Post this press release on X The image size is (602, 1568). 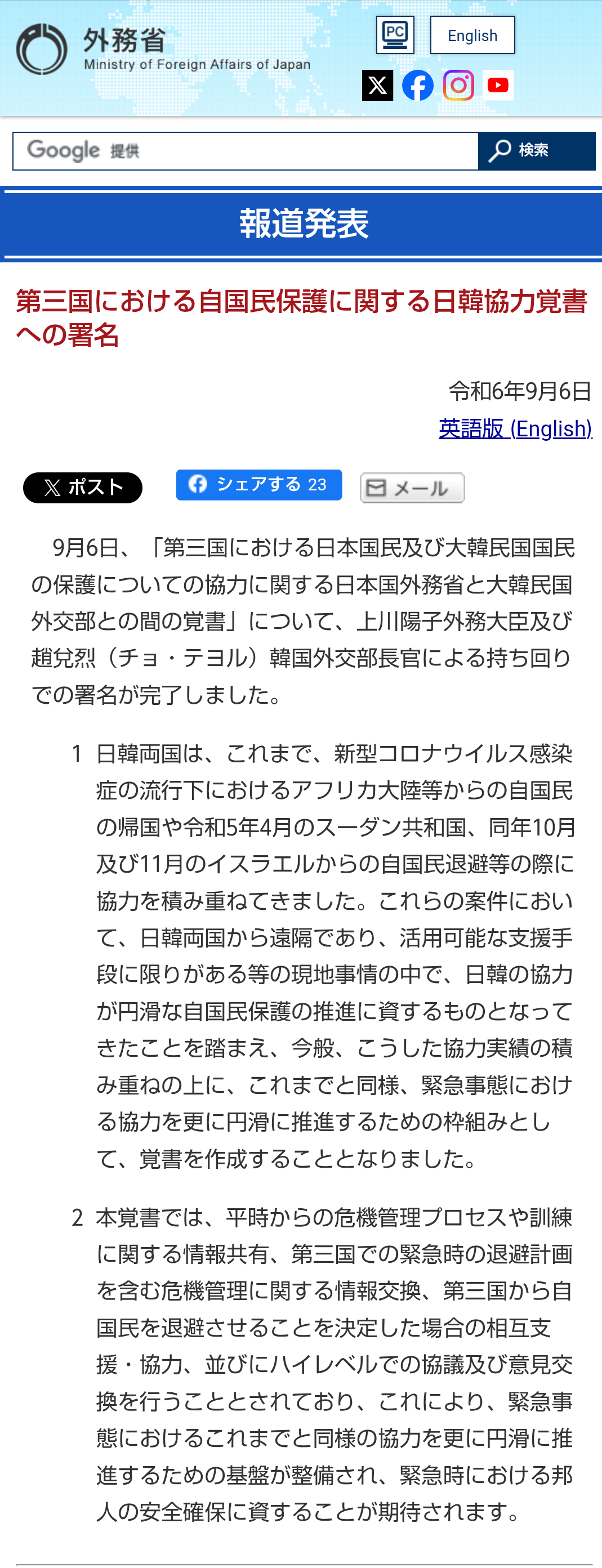click(83, 488)
